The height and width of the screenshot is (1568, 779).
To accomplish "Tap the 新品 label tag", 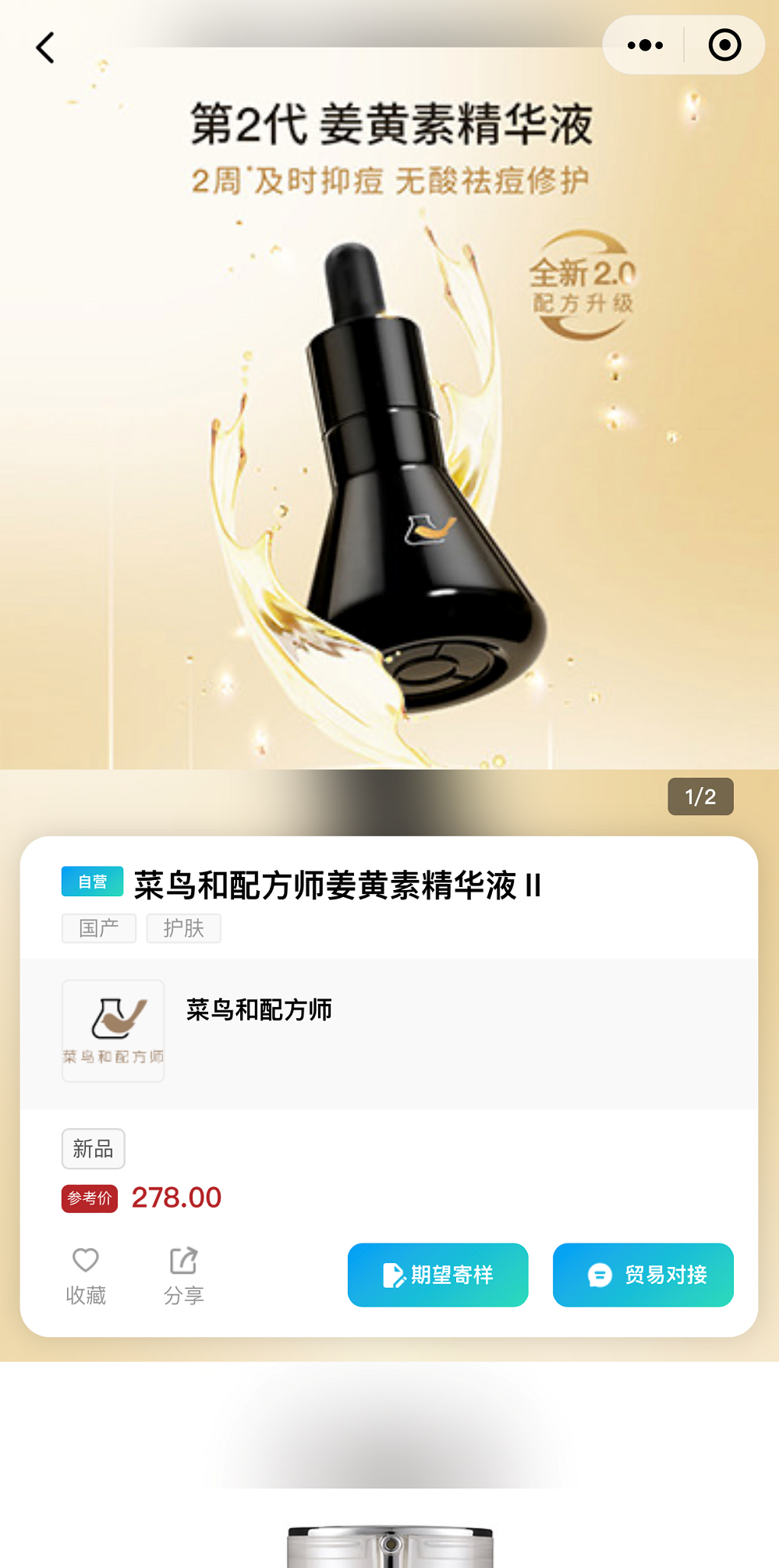I will click(x=93, y=1148).
